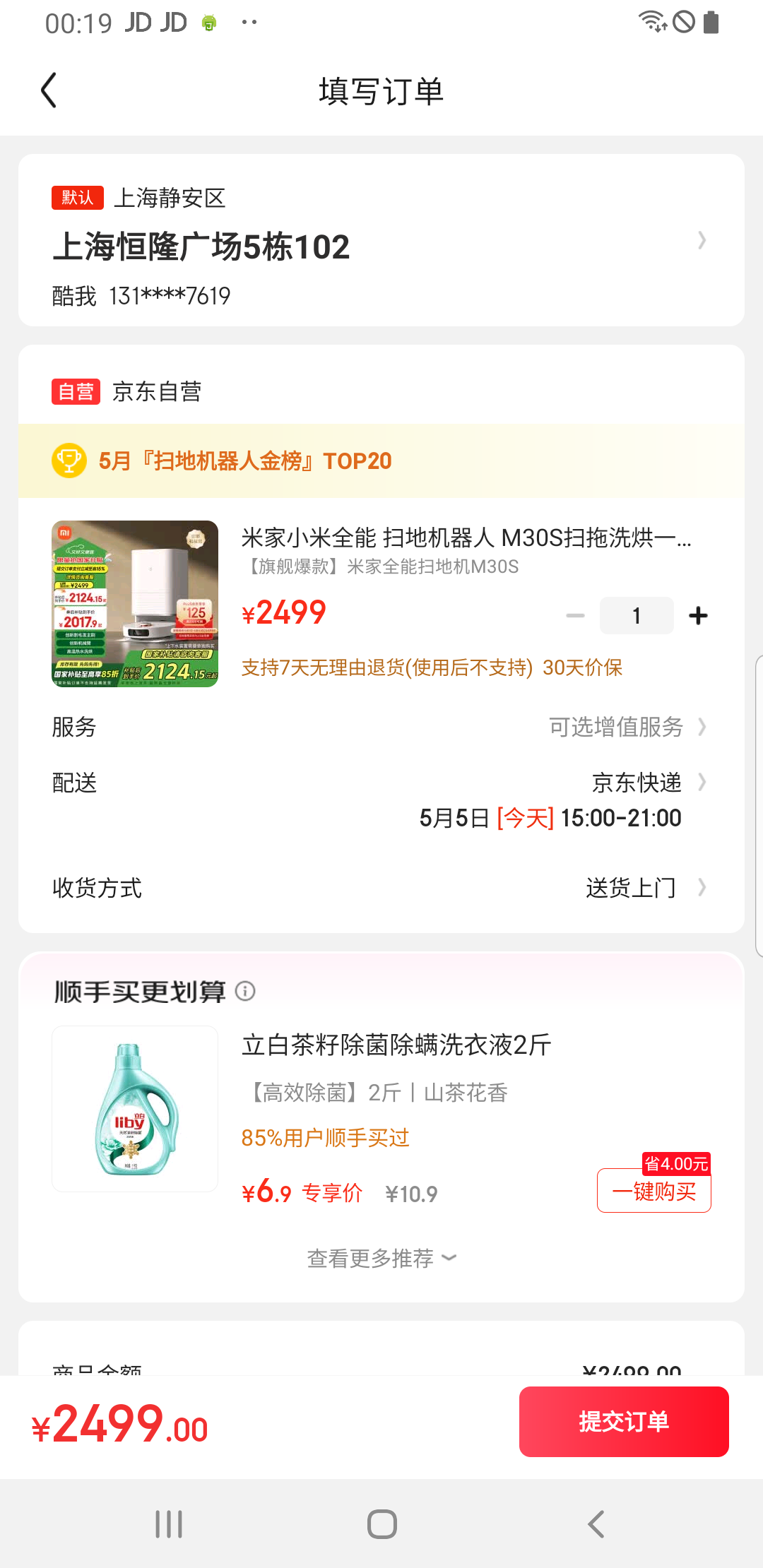Open the 米家 M30S robot vacuum product image
The height and width of the screenshot is (1568, 763).
tap(135, 604)
